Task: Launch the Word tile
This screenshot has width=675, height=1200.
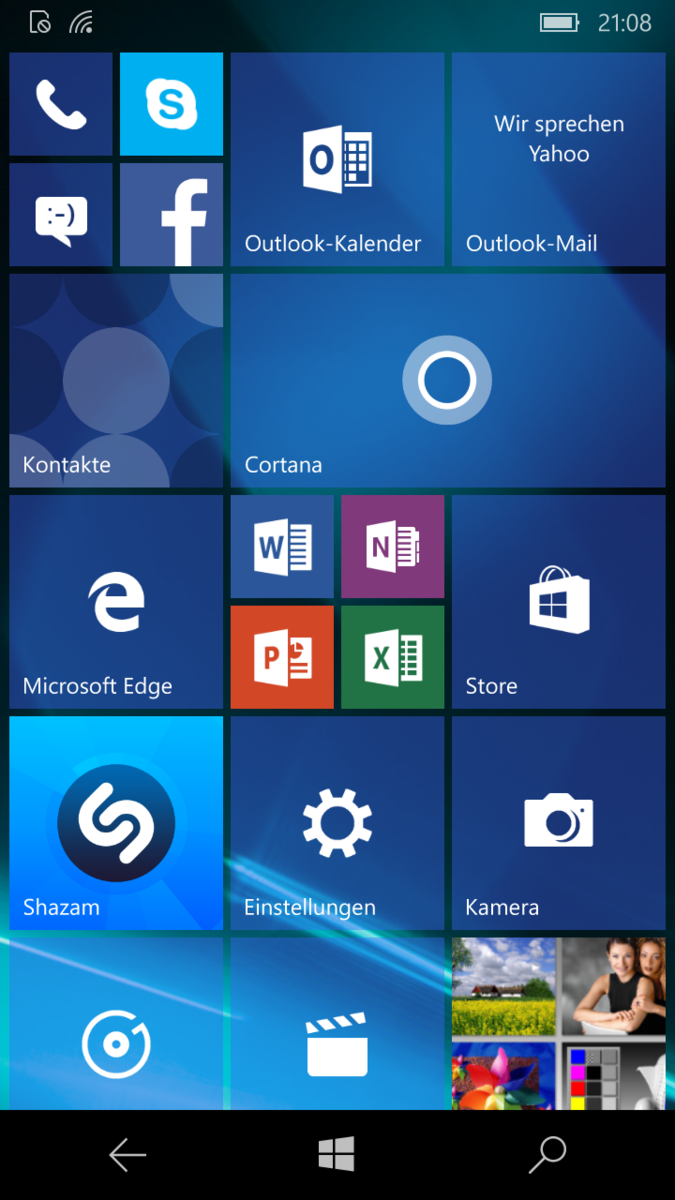Action: pyautogui.click(x=282, y=547)
